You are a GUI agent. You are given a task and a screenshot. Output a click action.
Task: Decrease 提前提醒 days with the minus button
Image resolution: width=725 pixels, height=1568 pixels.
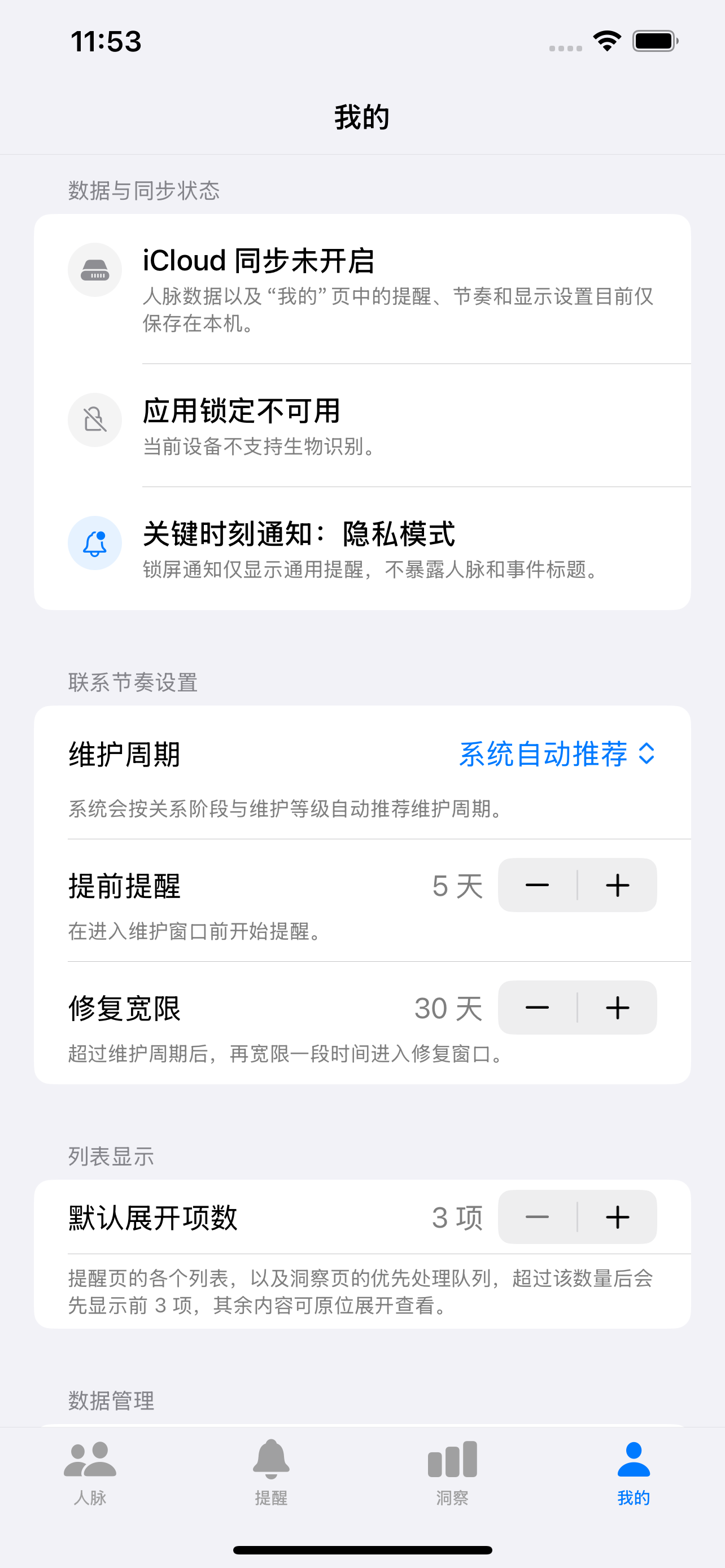tap(538, 886)
